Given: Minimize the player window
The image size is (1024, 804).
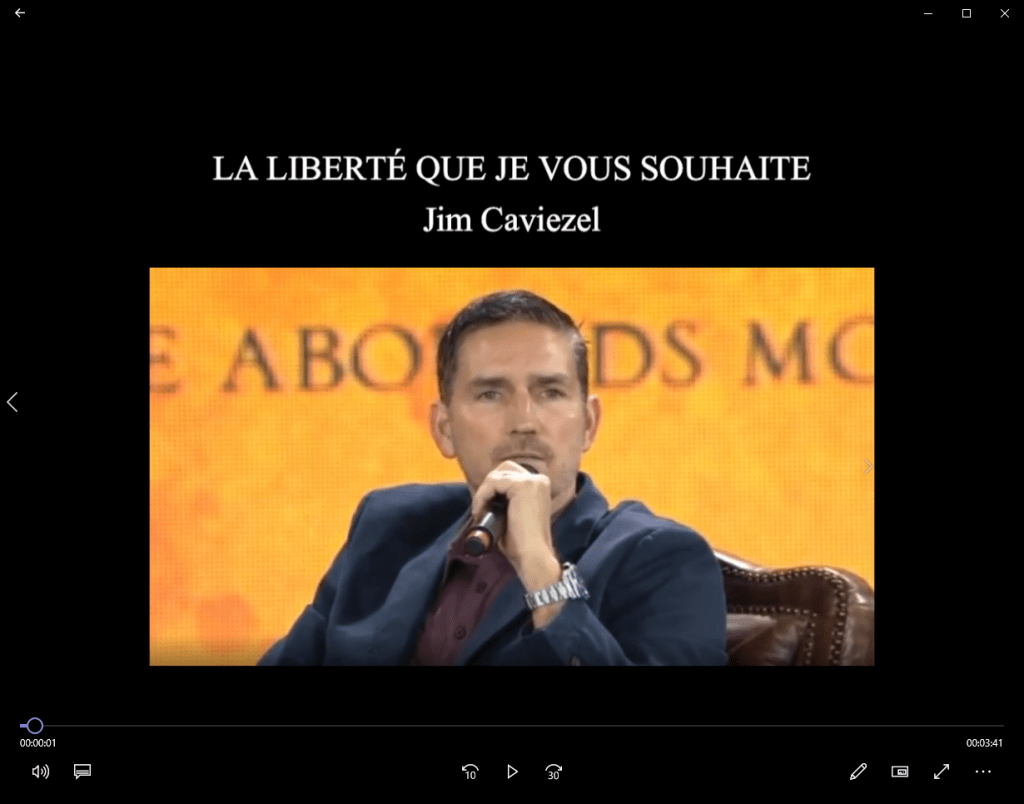Looking at the screenshot, I should point(929,13).
